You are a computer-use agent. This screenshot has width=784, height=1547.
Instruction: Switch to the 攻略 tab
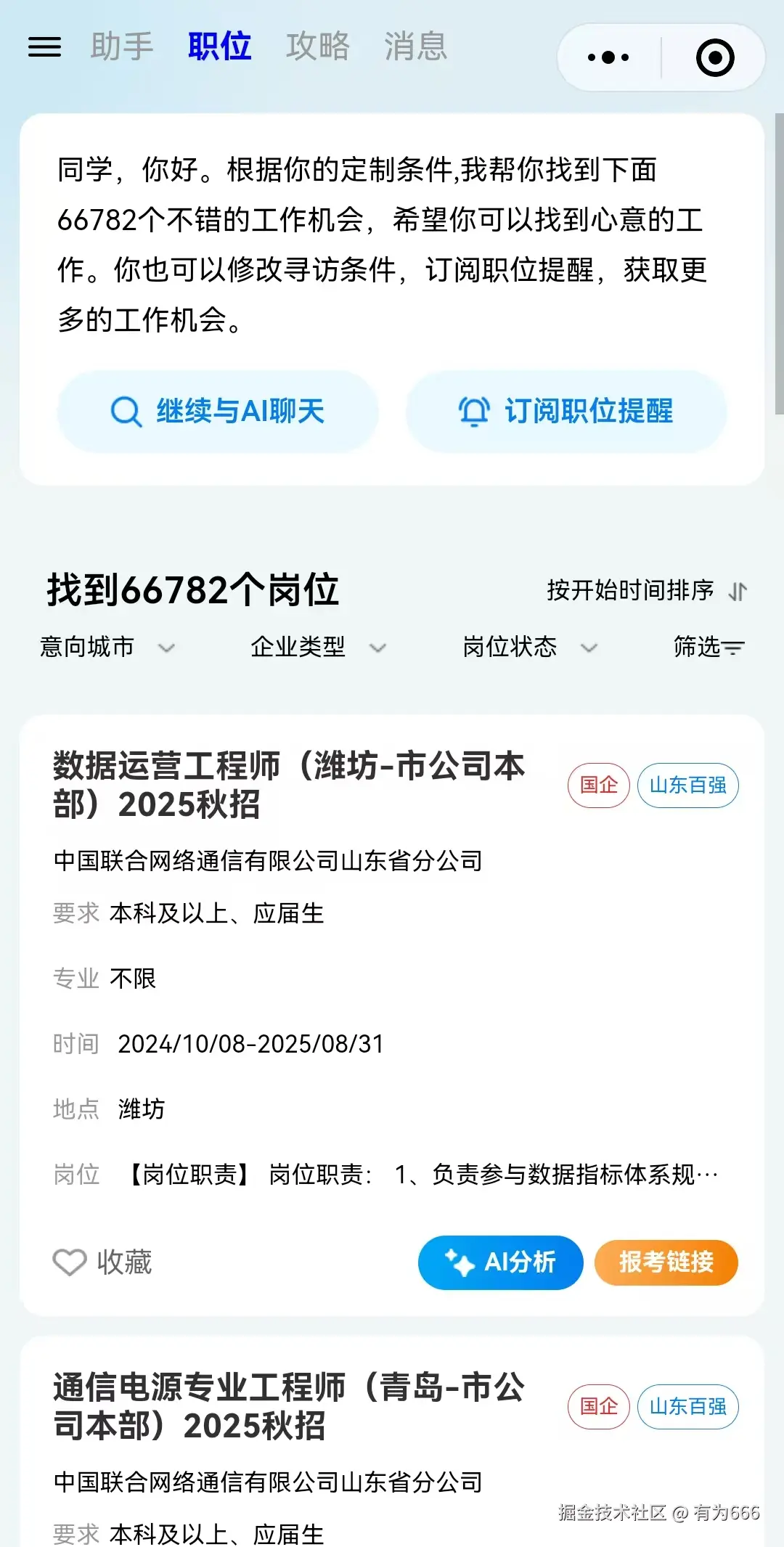317,47
